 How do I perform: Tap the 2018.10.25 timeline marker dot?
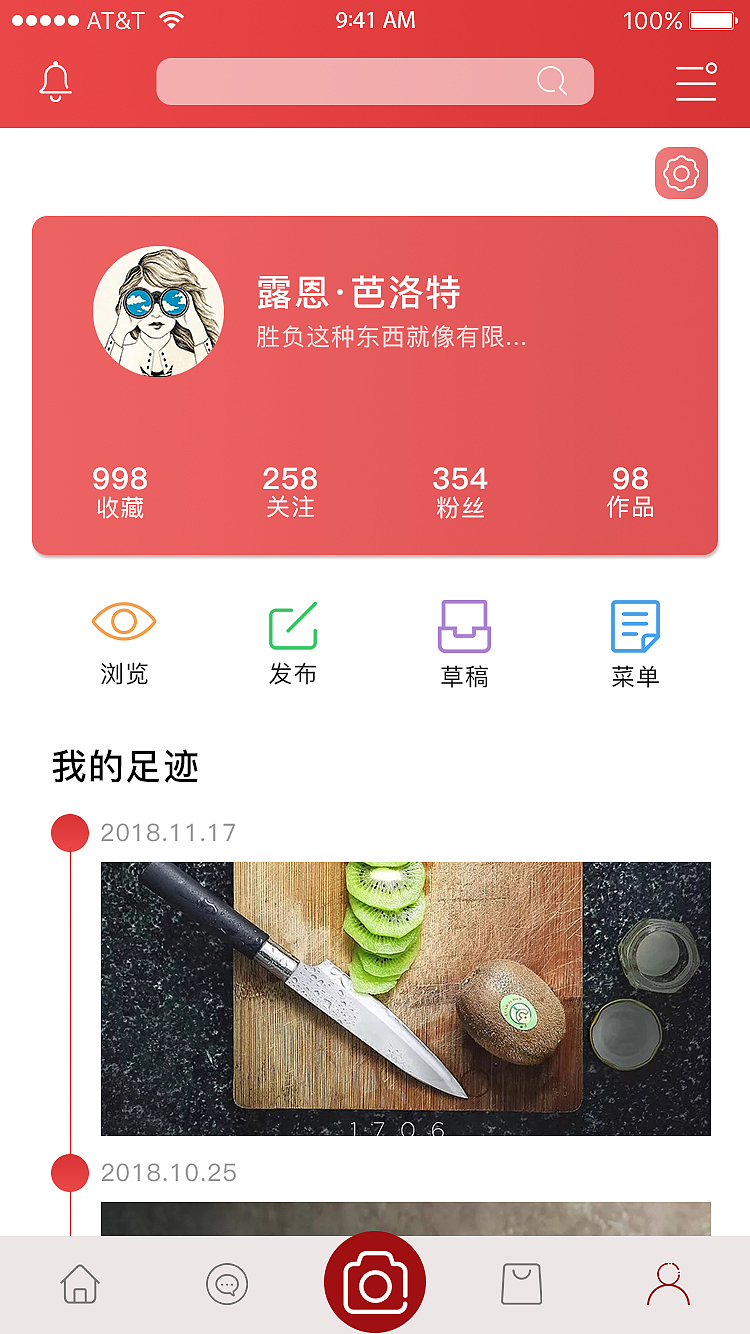click(x=70, y=1173)
